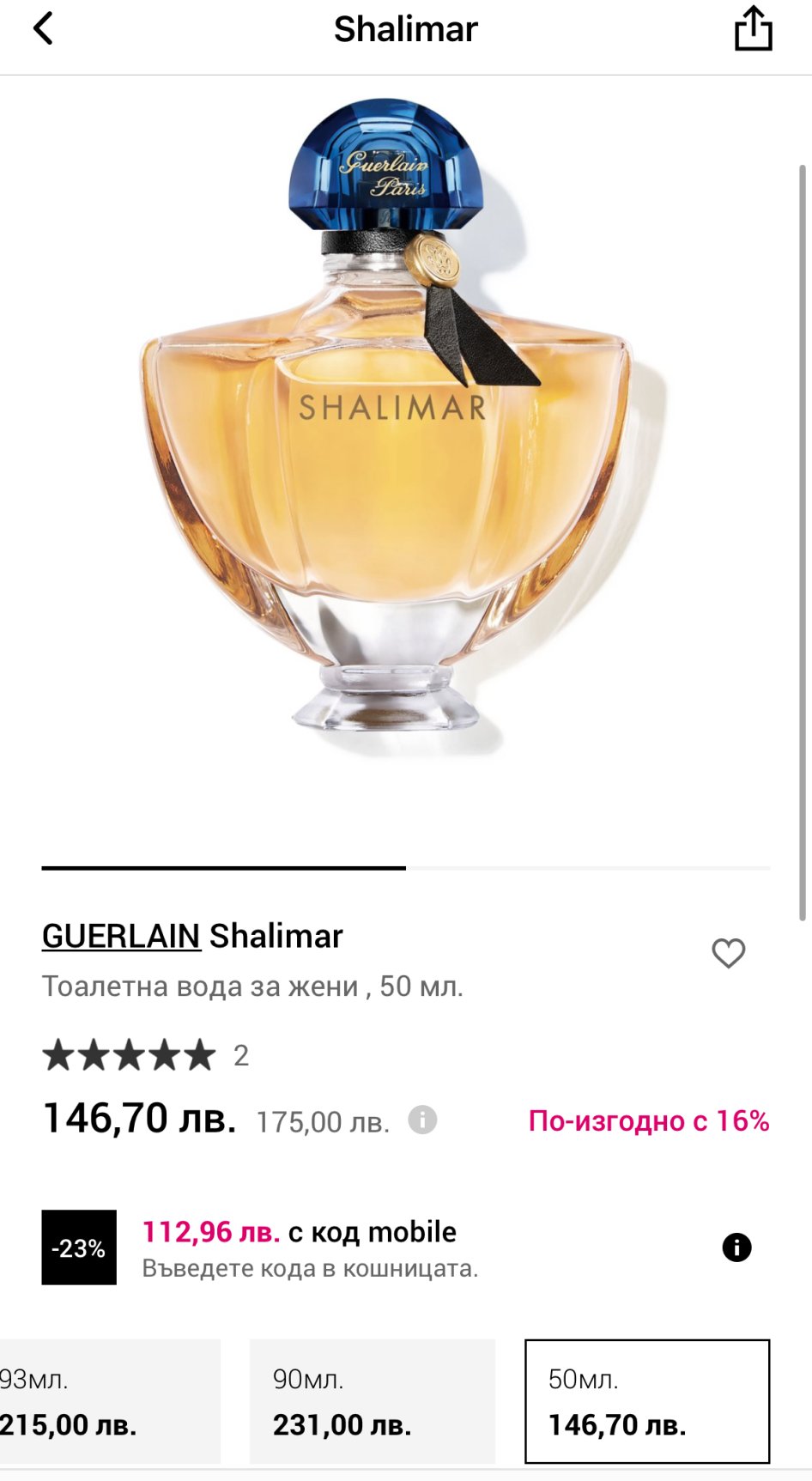The width and height of the screenshot is (812, 1481).
Task: Add Shalimar to wishlist with heart
Action: (x=728, y=953)
